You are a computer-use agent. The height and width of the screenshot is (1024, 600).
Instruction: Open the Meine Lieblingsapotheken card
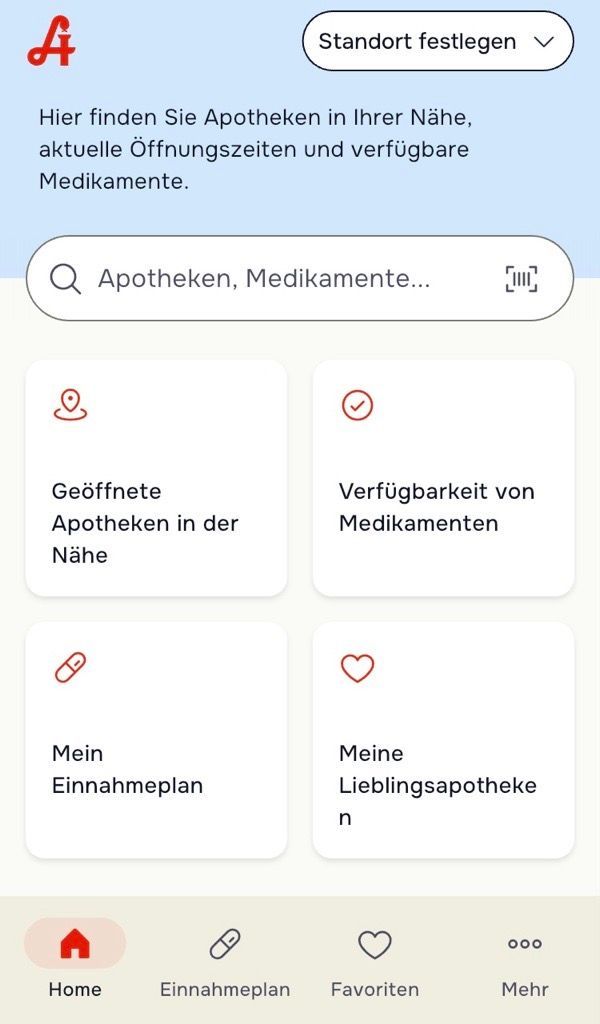443,739
